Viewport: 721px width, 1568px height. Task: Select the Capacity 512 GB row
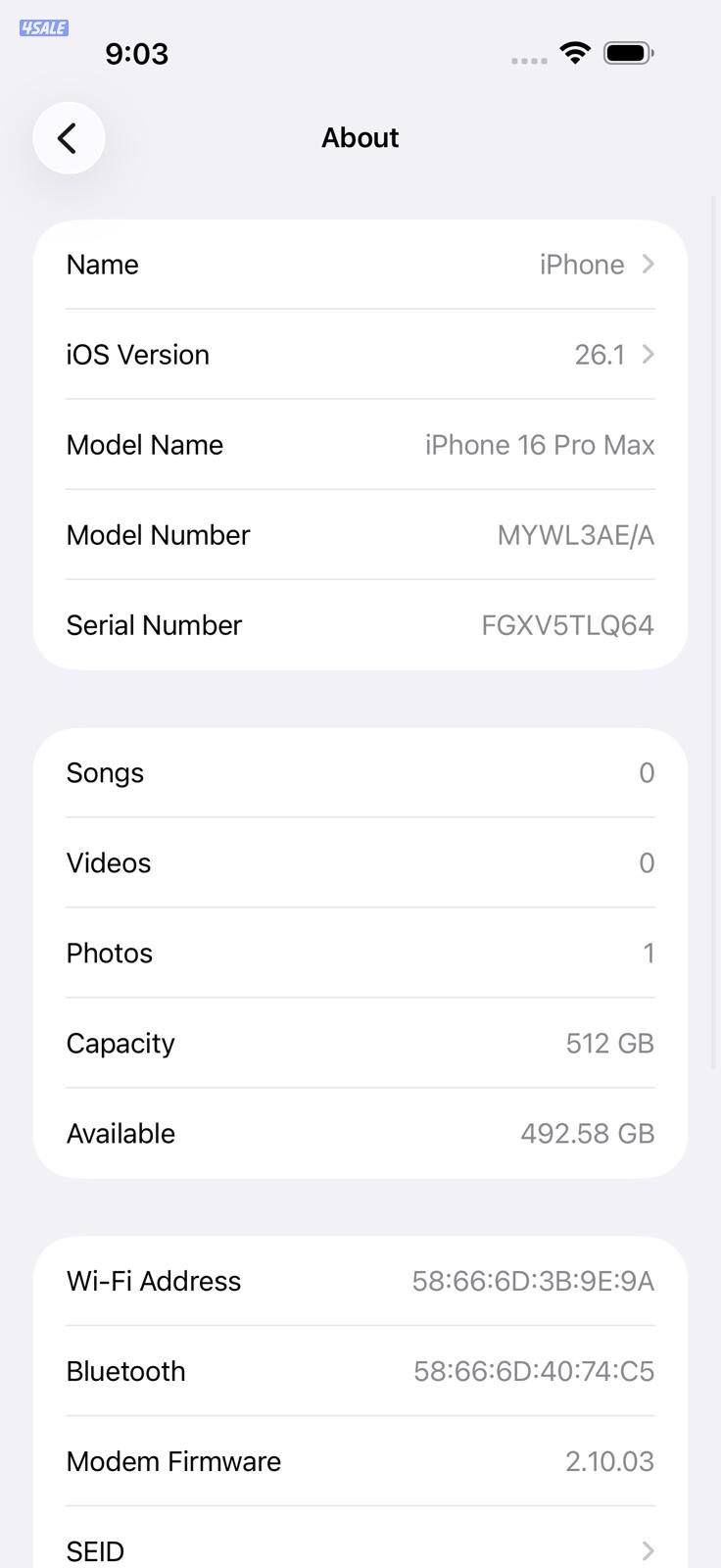pyautogui.click(x=360, y=1043)
